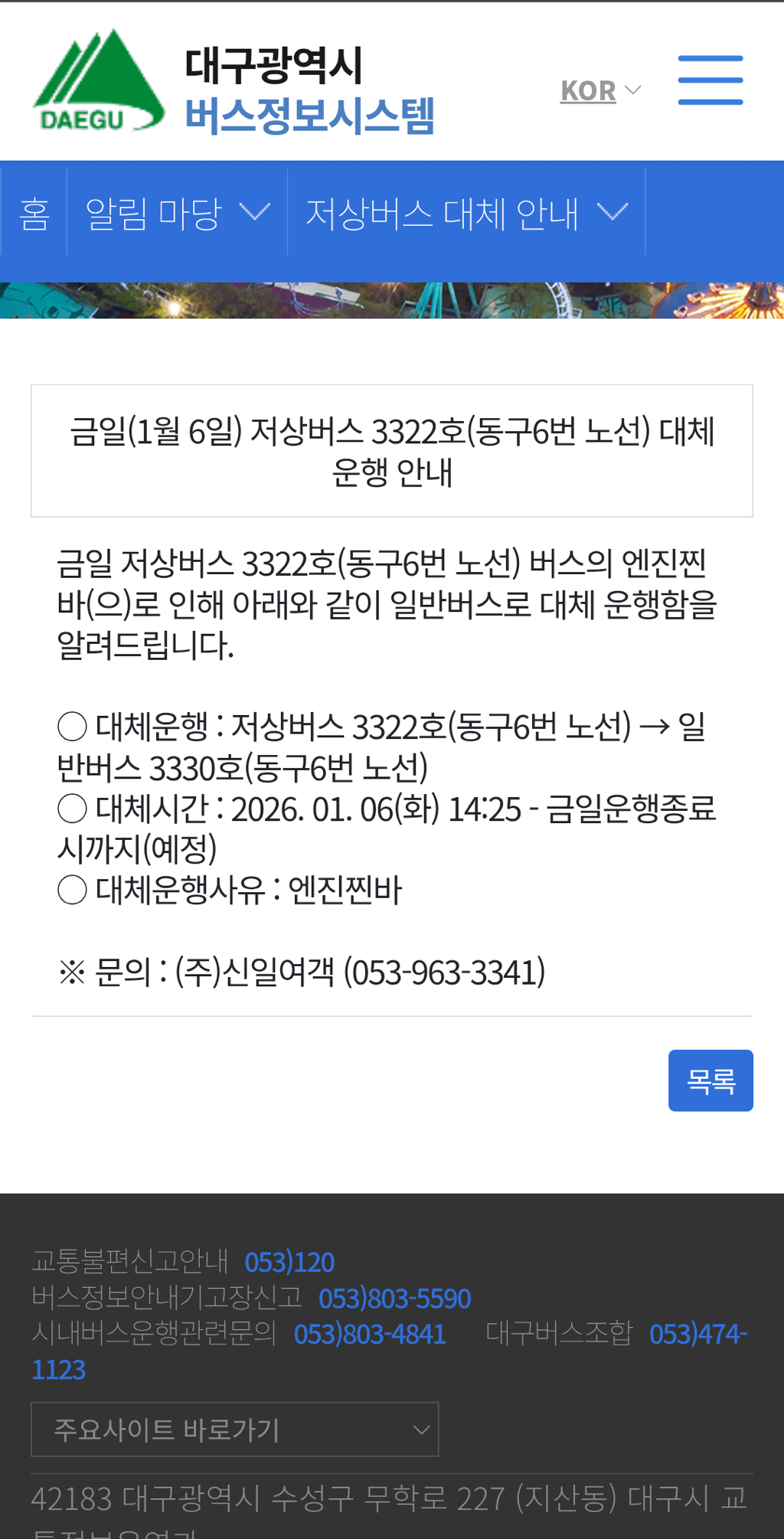Click the 버스정보시스템 header title
784x1539 pixels.
pos(309,116)
